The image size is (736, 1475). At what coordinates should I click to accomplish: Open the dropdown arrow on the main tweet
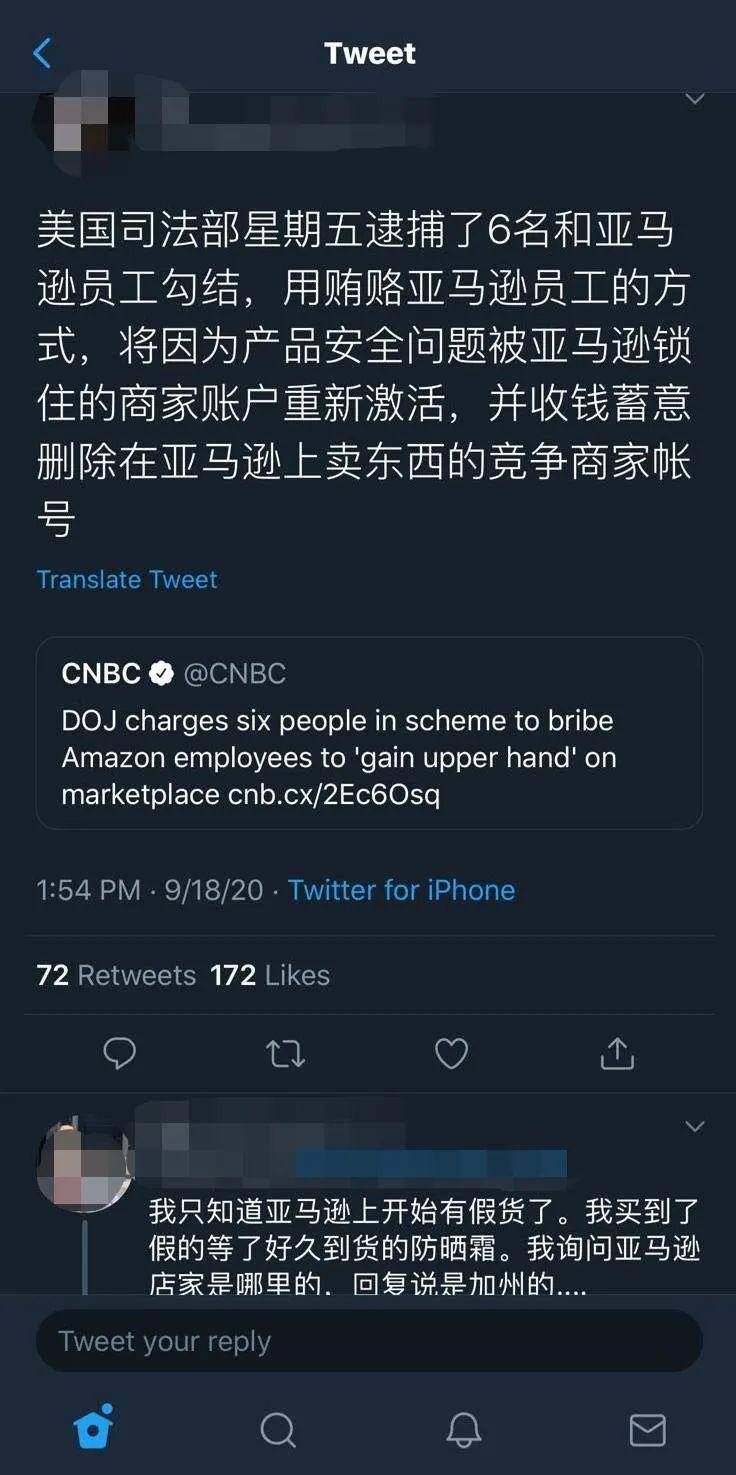click(x=694, y=99)
